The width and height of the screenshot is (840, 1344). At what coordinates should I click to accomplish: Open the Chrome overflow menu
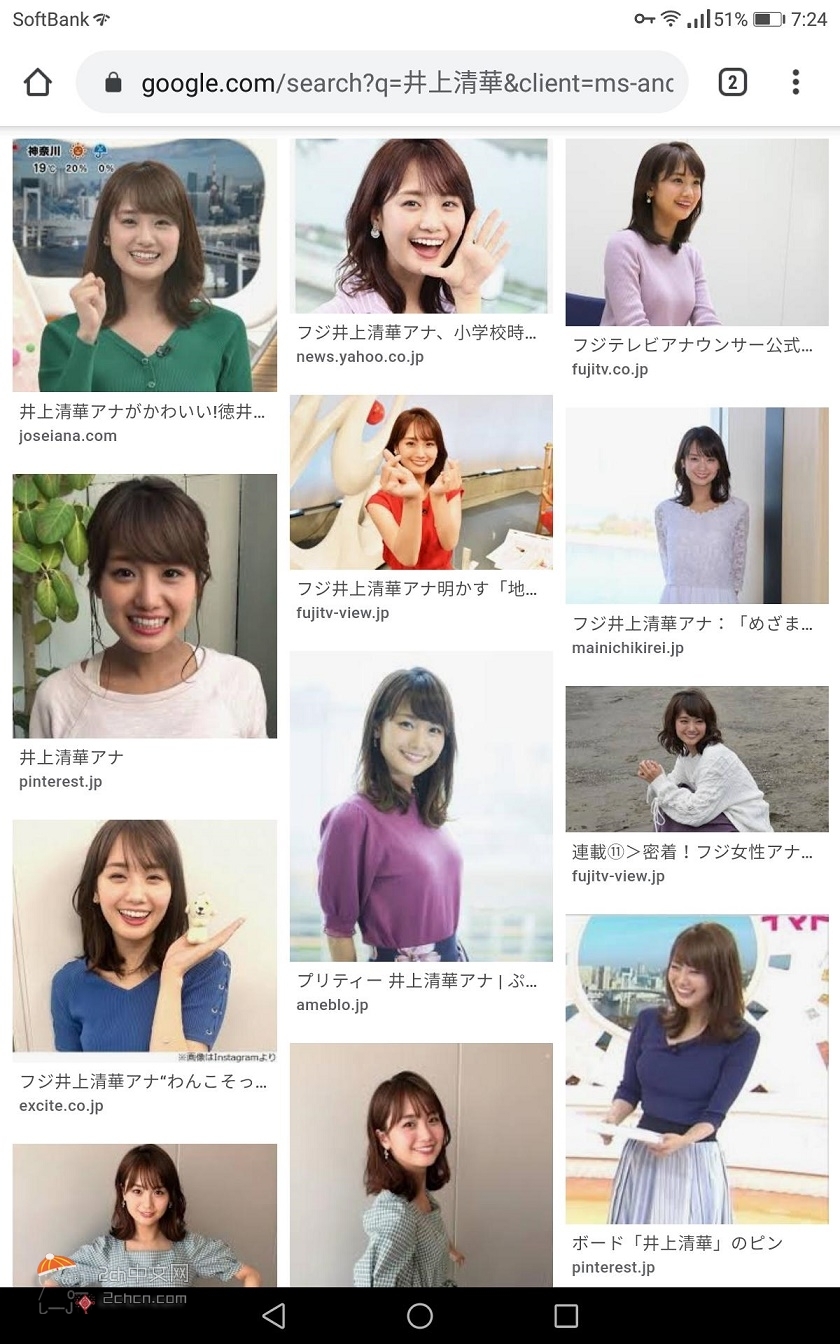click(x=796, y=82)
